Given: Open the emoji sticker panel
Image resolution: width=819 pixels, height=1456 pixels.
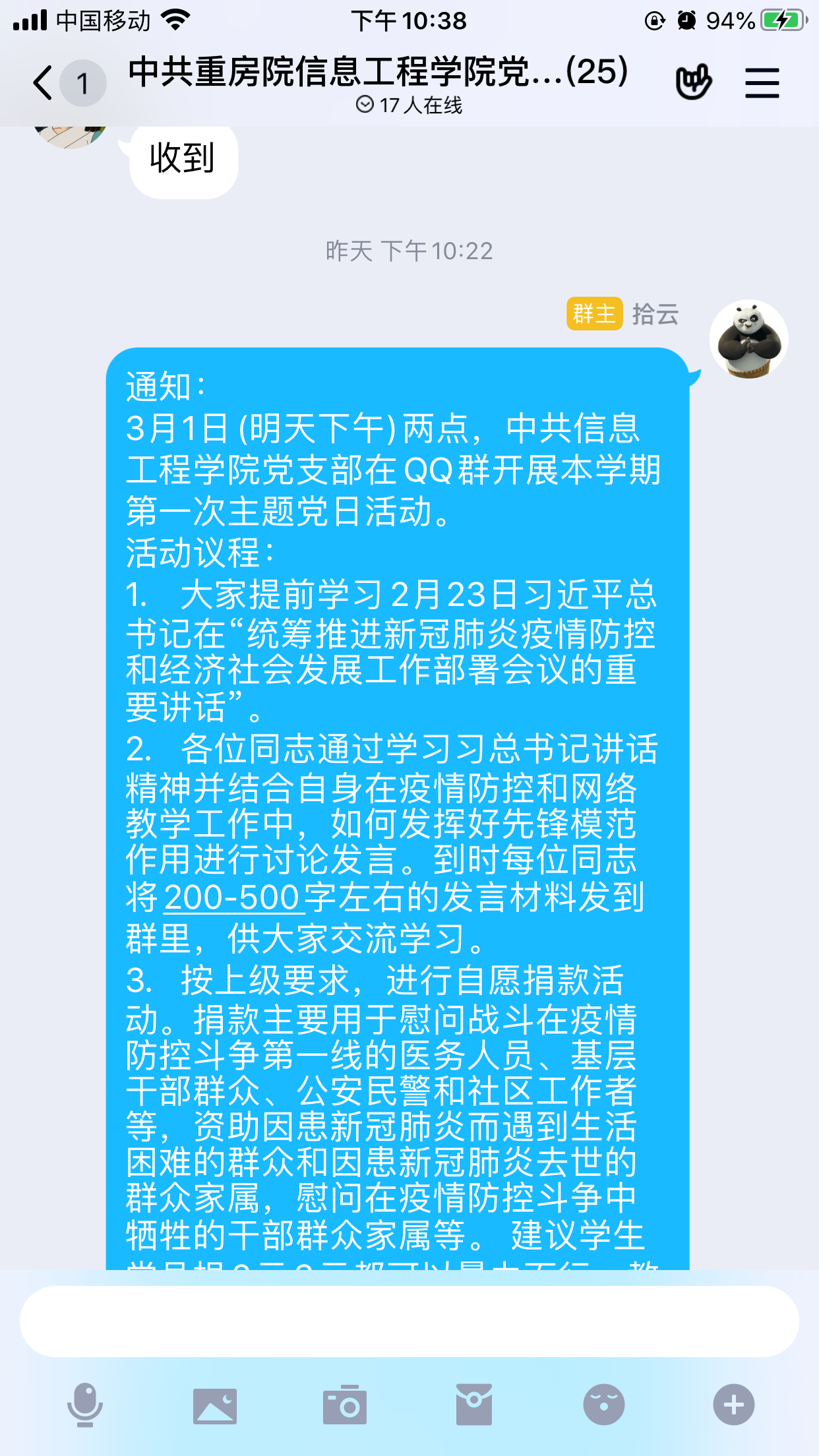Looking at the screenshot, I should 603,1405.
